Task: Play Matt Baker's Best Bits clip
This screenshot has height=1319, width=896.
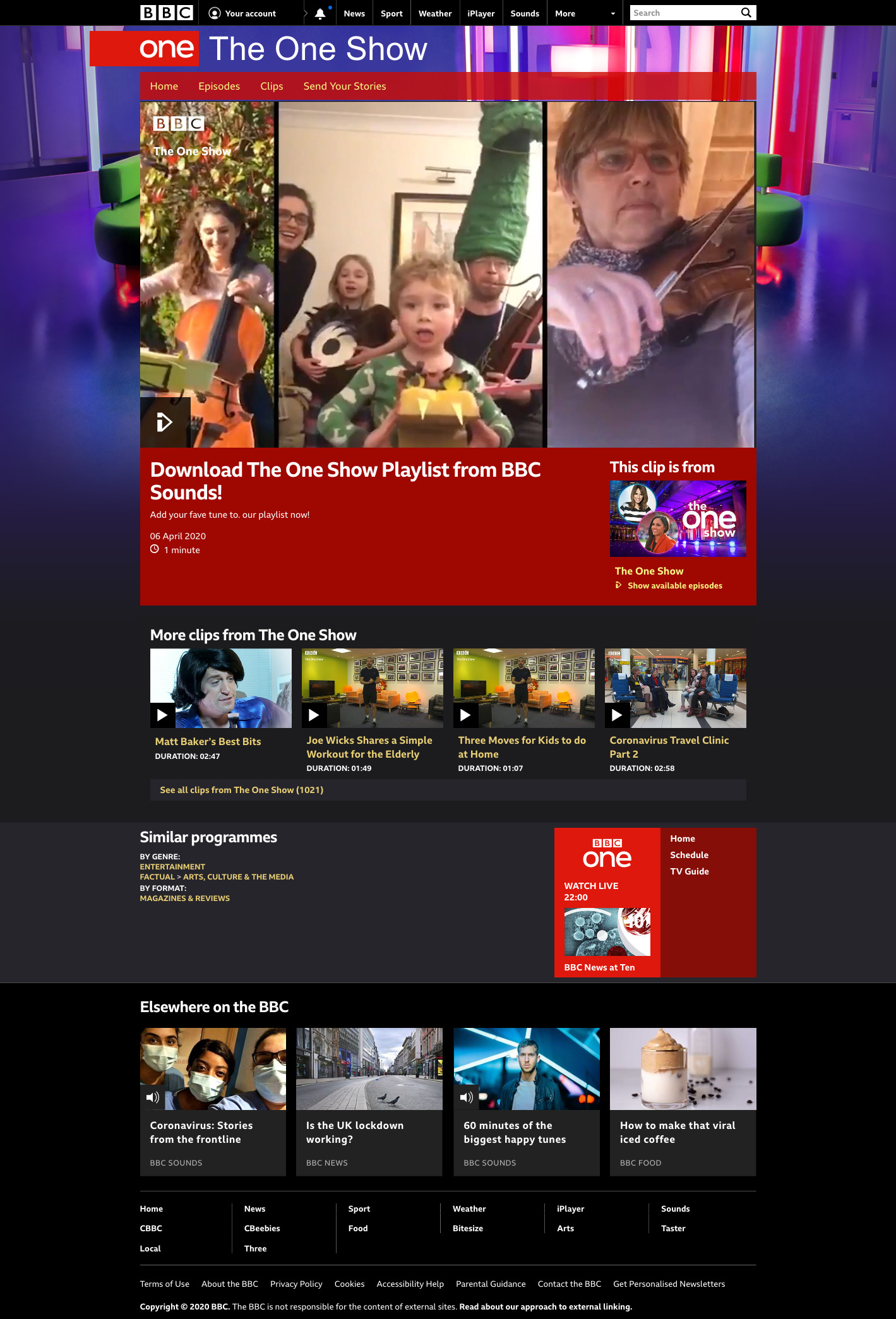Action: [163, 715]
